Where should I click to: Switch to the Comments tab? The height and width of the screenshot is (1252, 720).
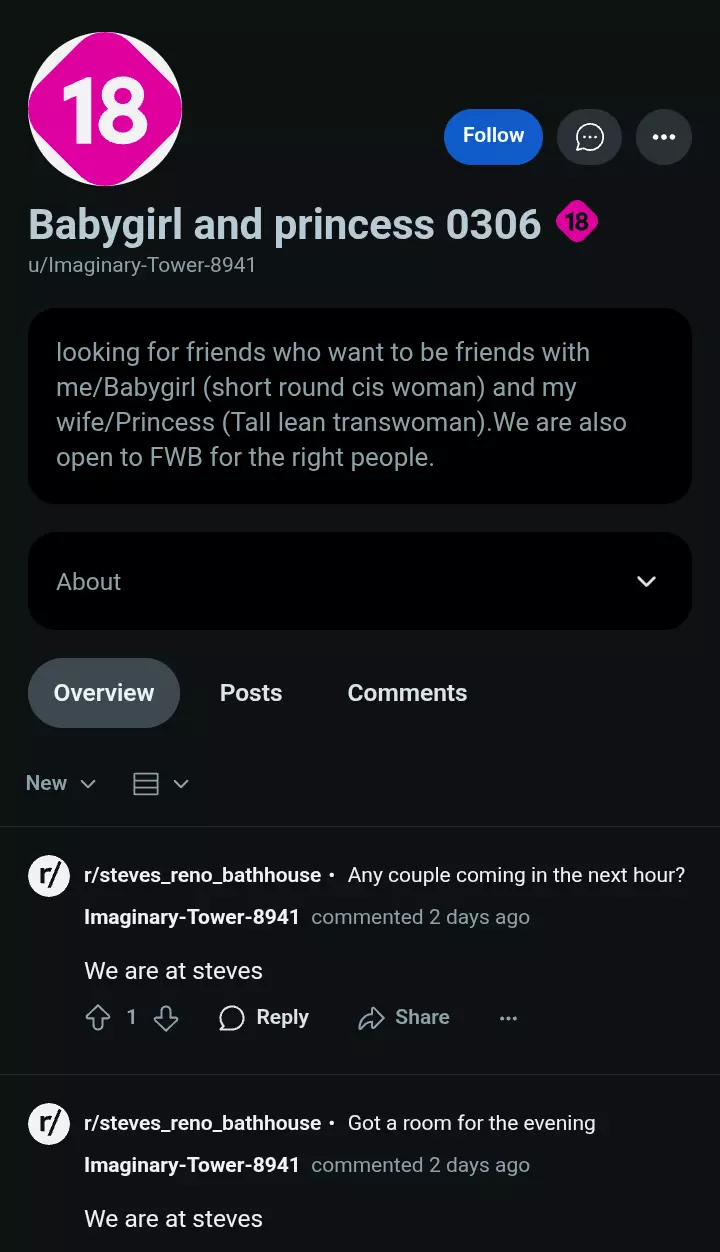[407, 693]
